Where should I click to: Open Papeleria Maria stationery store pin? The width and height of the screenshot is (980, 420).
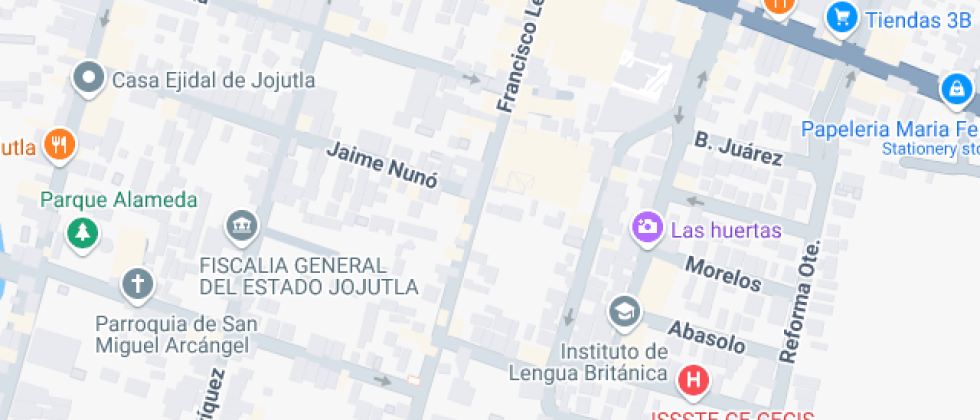point(957,89)
